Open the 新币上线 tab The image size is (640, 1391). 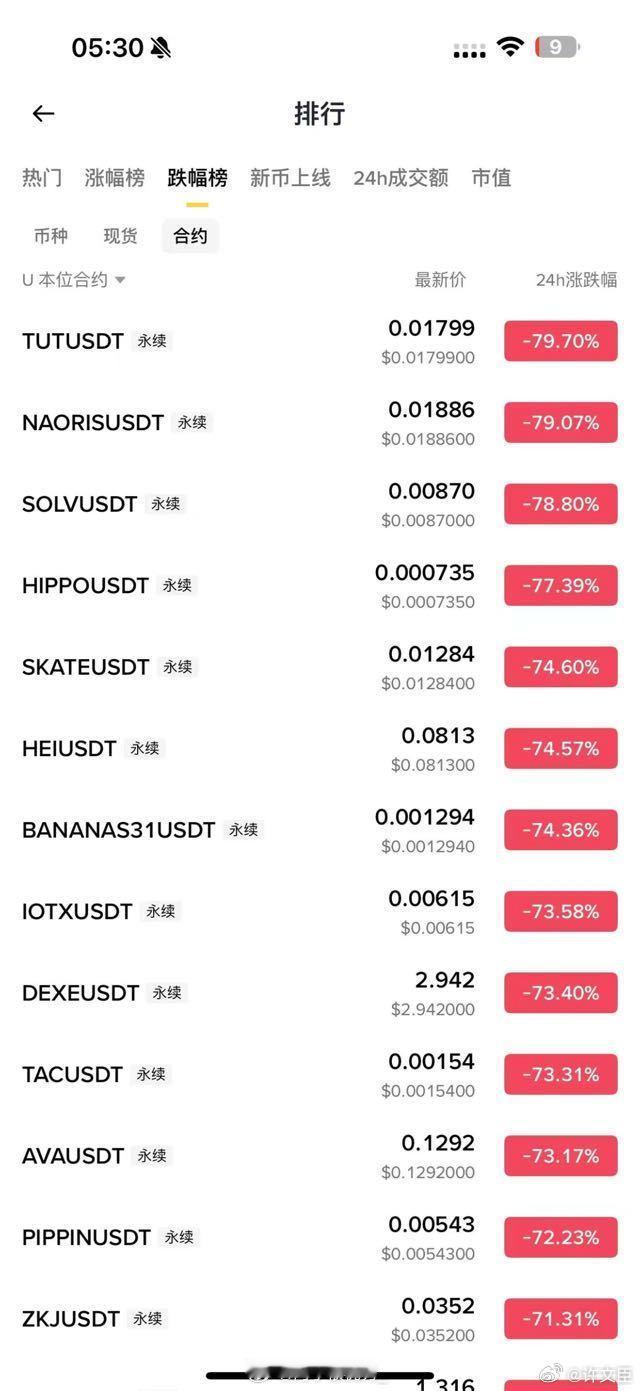[x=290, y=178]
